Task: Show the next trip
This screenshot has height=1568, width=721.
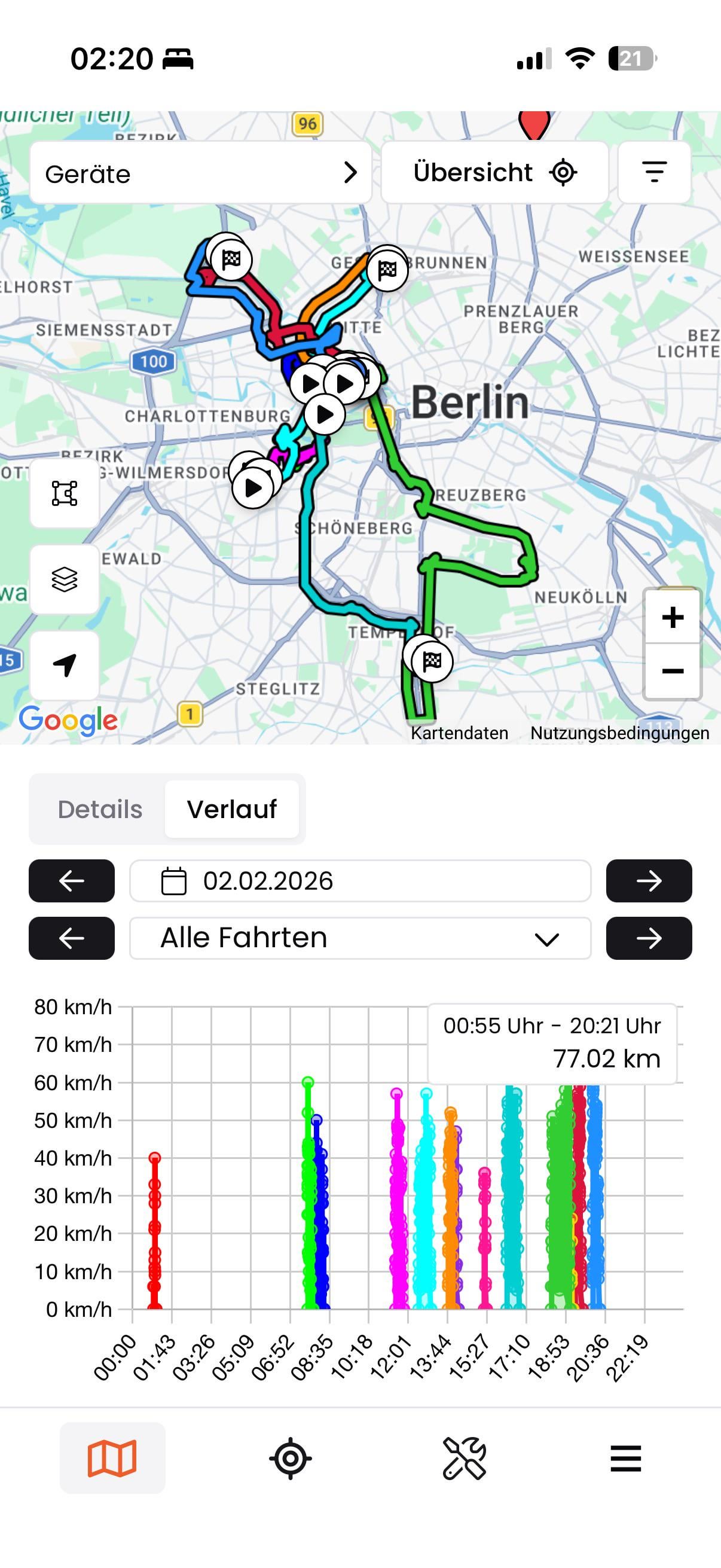Action: (649, 938)
